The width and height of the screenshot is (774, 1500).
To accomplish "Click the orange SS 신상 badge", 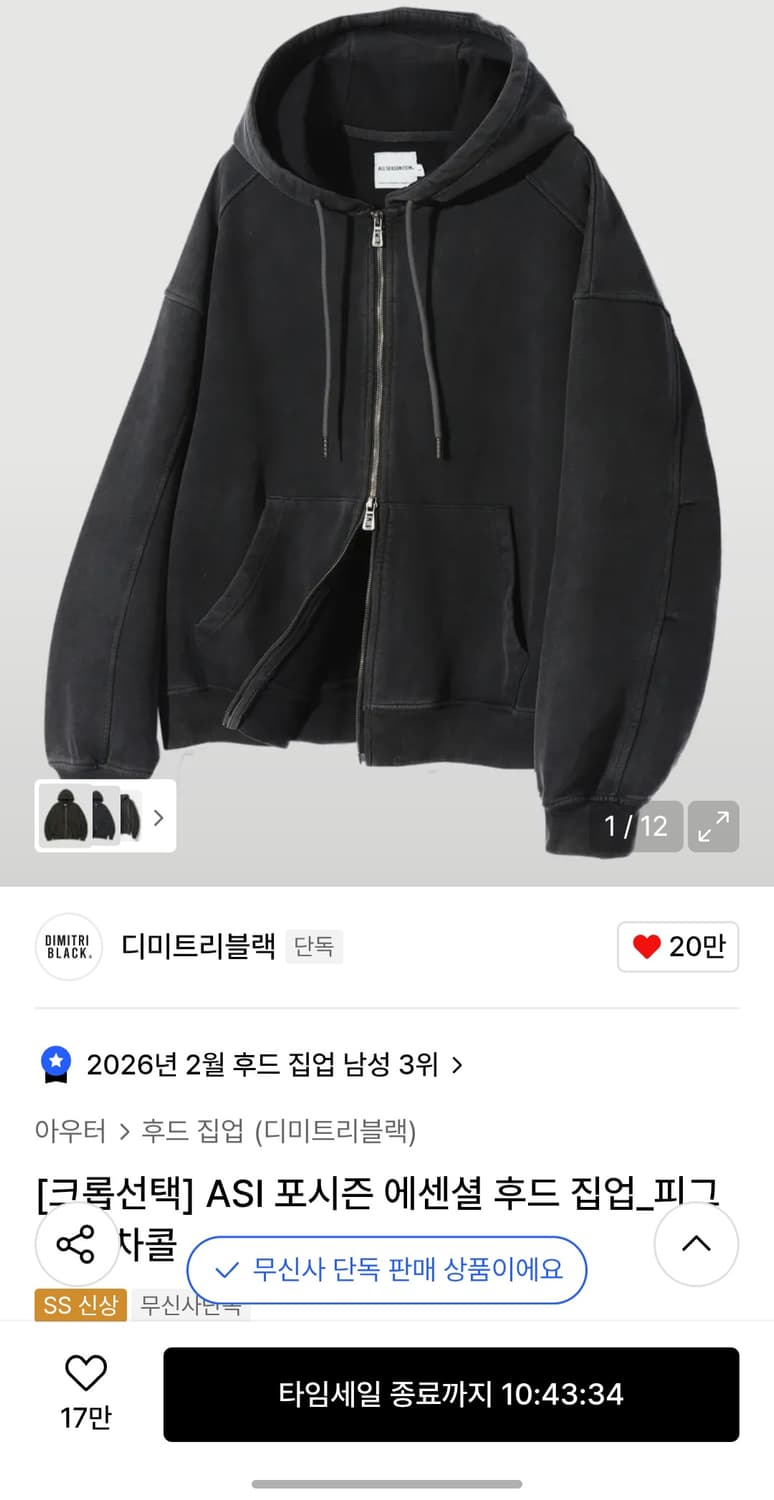I will pyautogui.click(x=79, y=1305).
